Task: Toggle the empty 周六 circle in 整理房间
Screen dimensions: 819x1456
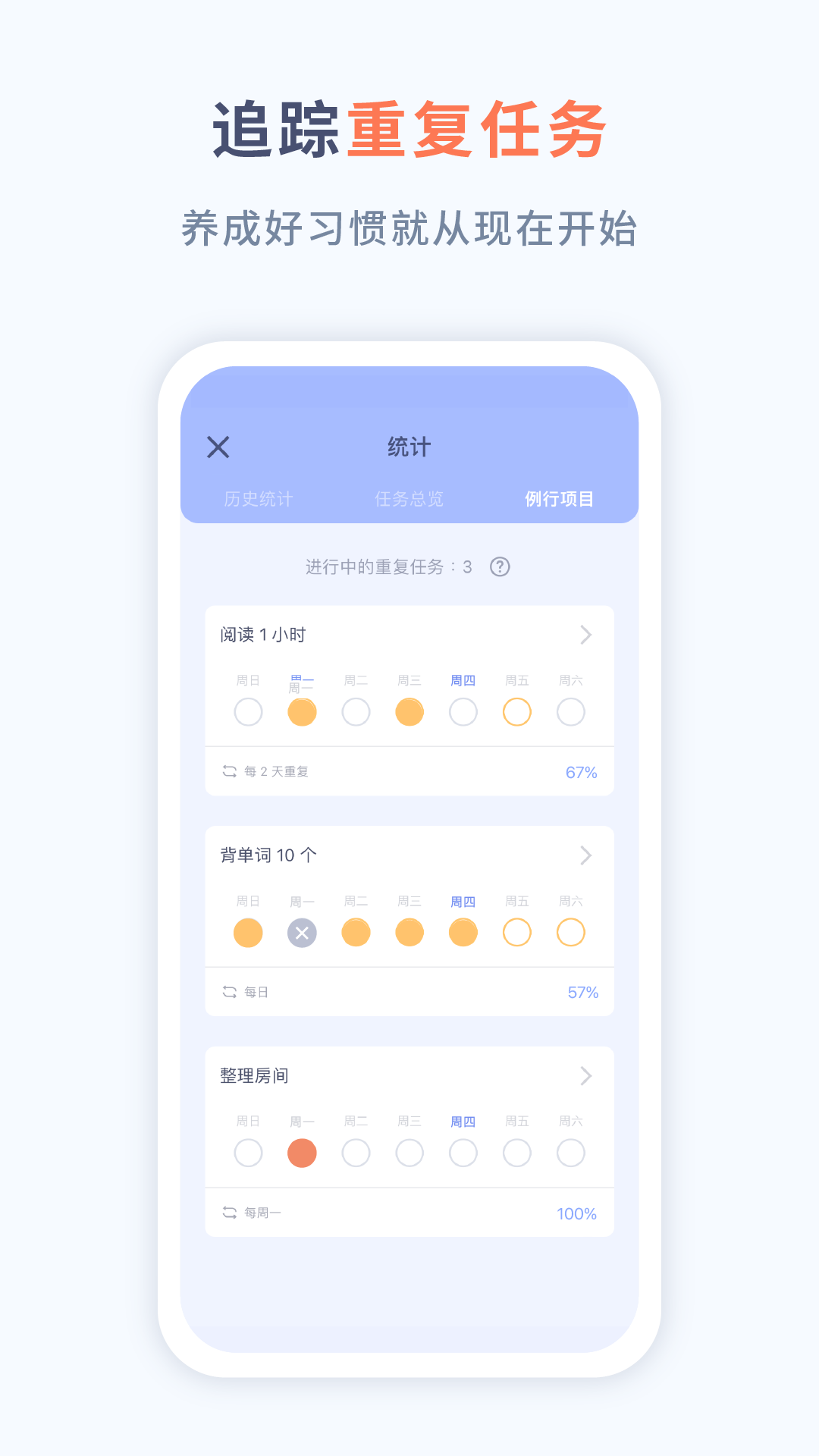Action: pyautogui.click(x=571, y=1152)
